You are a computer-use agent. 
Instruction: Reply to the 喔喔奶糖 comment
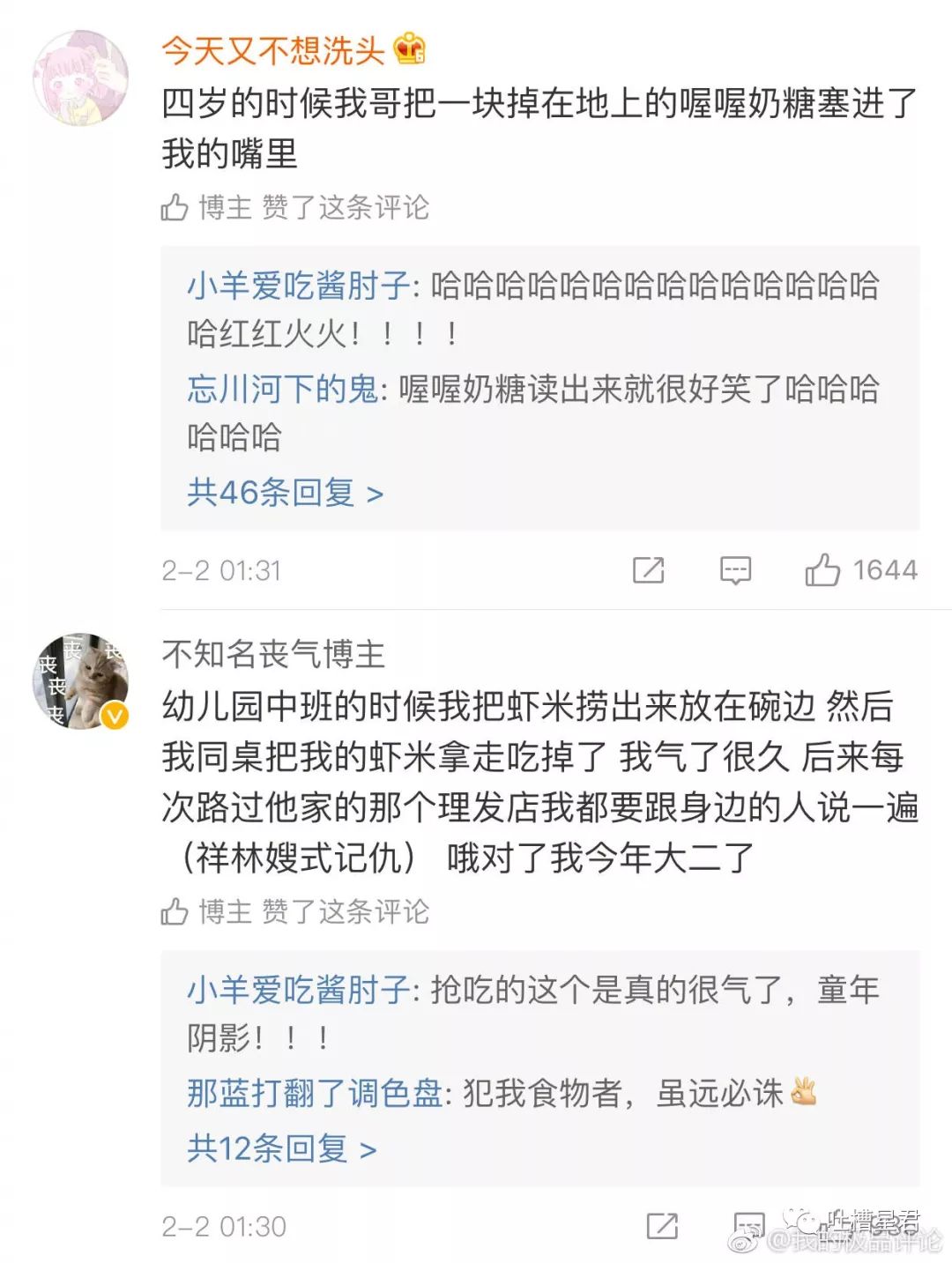tap(735, 570)
